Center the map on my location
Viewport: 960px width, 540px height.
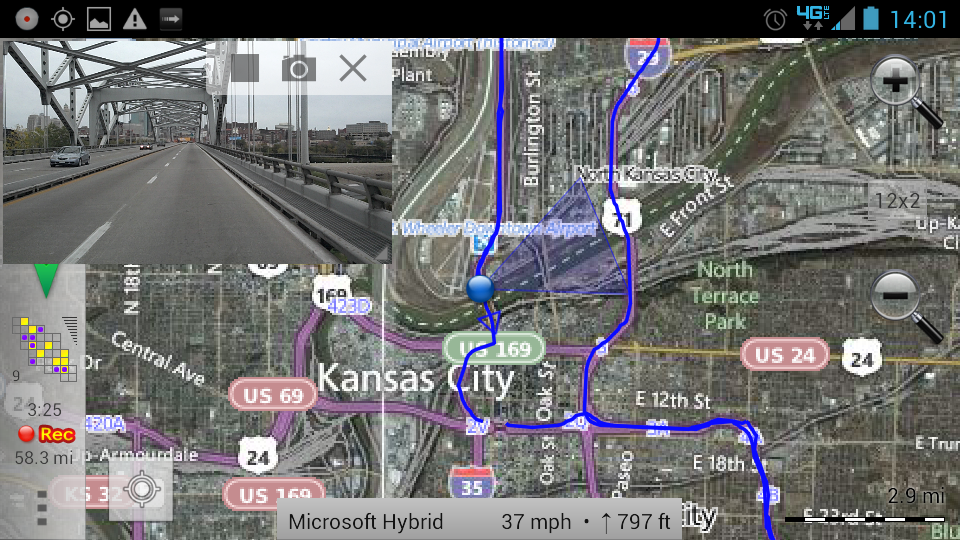point(141,490)
